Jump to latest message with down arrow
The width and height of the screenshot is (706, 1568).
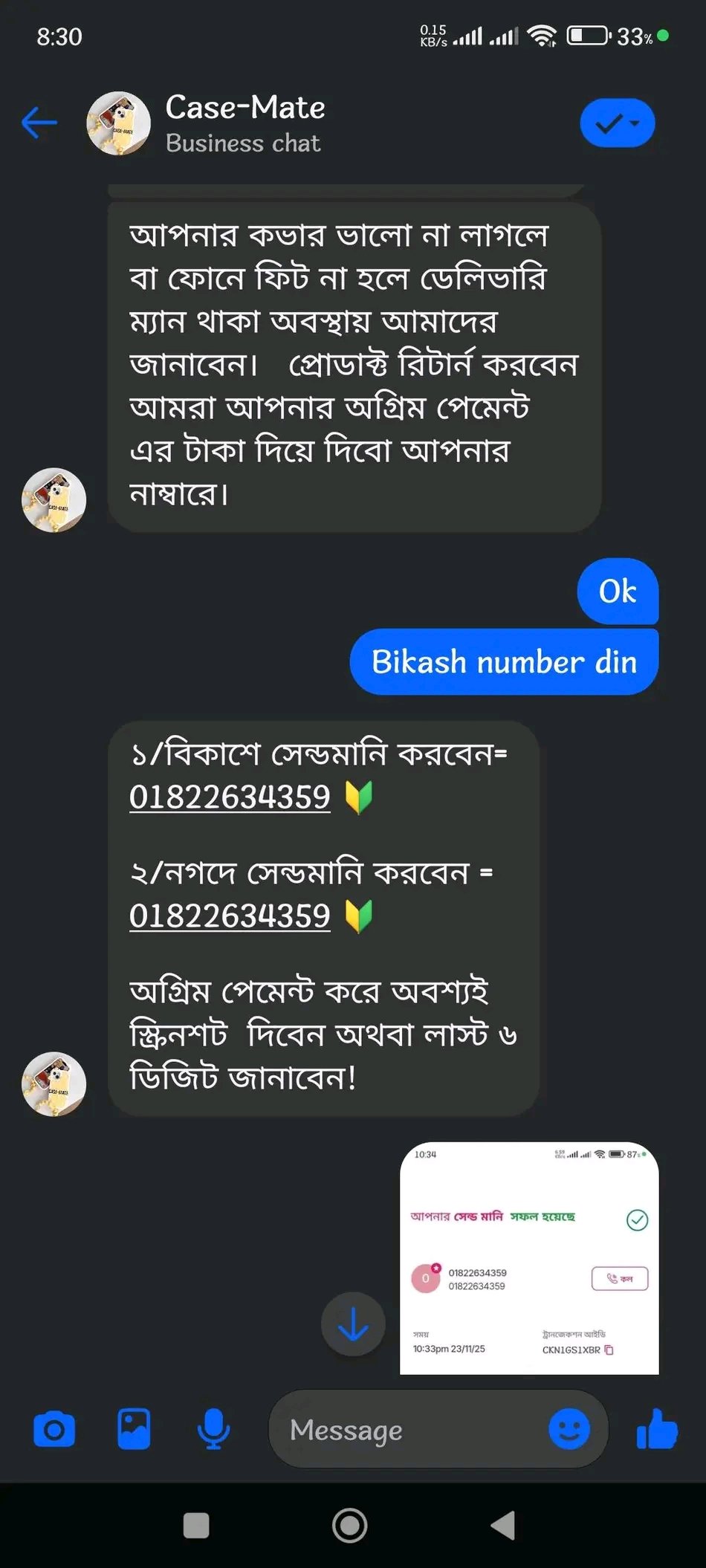[x=353, y=1324]
